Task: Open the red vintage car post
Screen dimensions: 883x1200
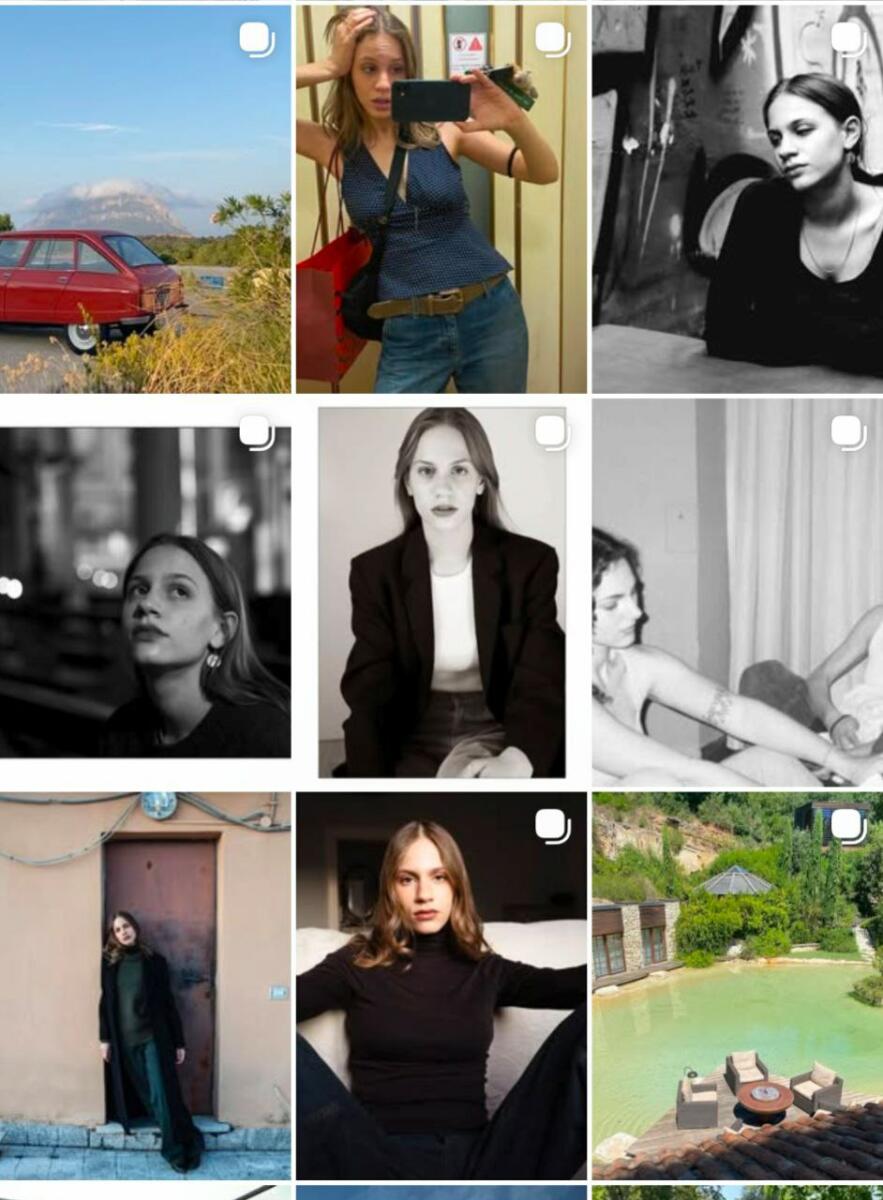Action: click(145, 200)
